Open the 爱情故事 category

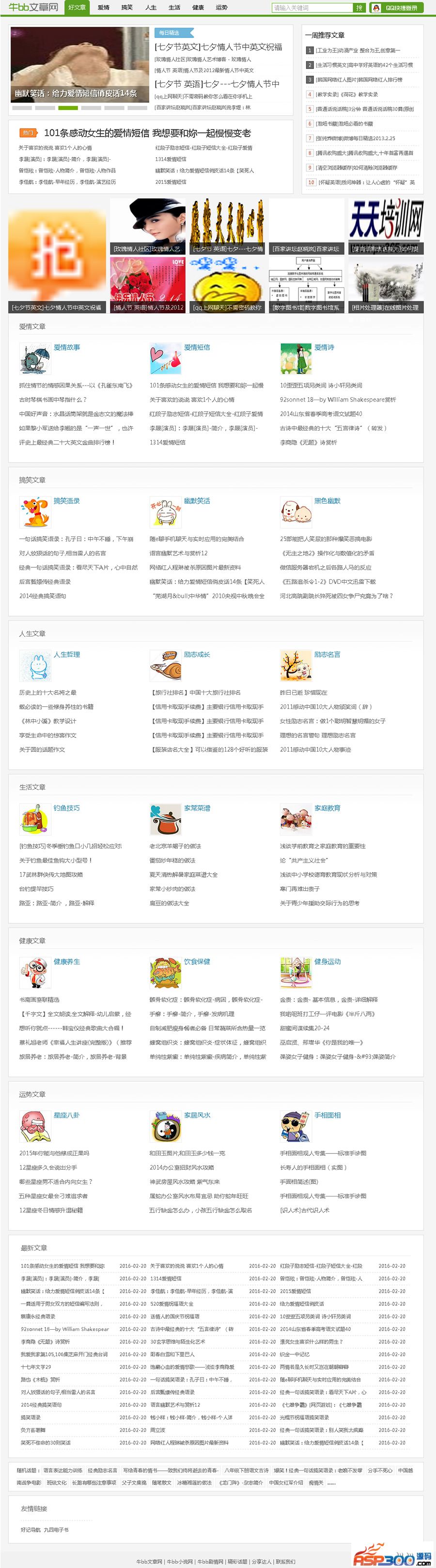point(66,348)
